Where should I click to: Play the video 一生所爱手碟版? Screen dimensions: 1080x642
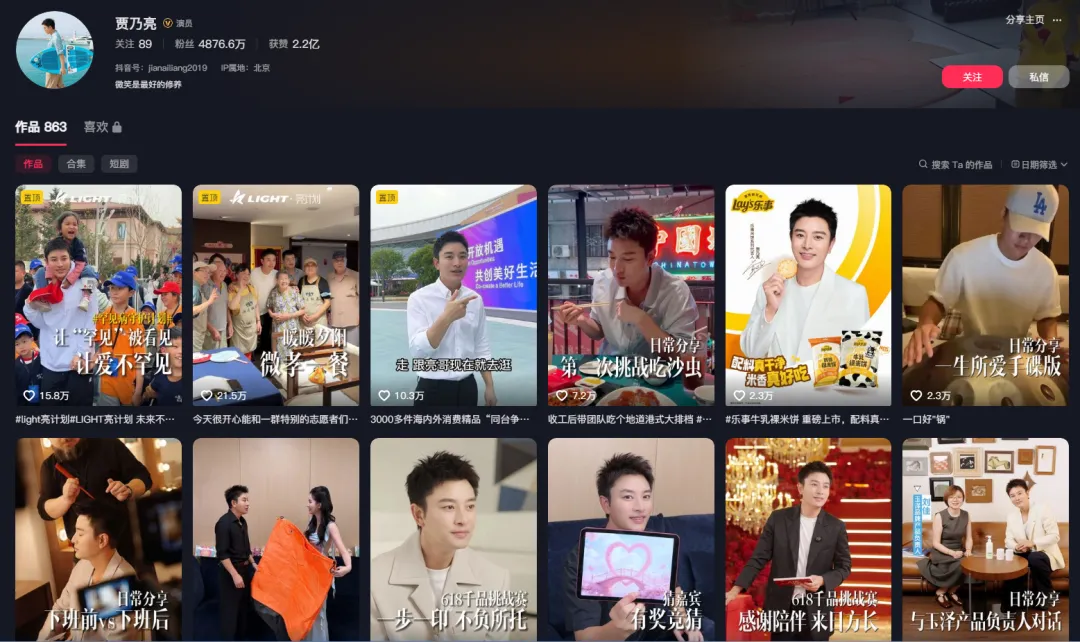(x=985, y=295)
